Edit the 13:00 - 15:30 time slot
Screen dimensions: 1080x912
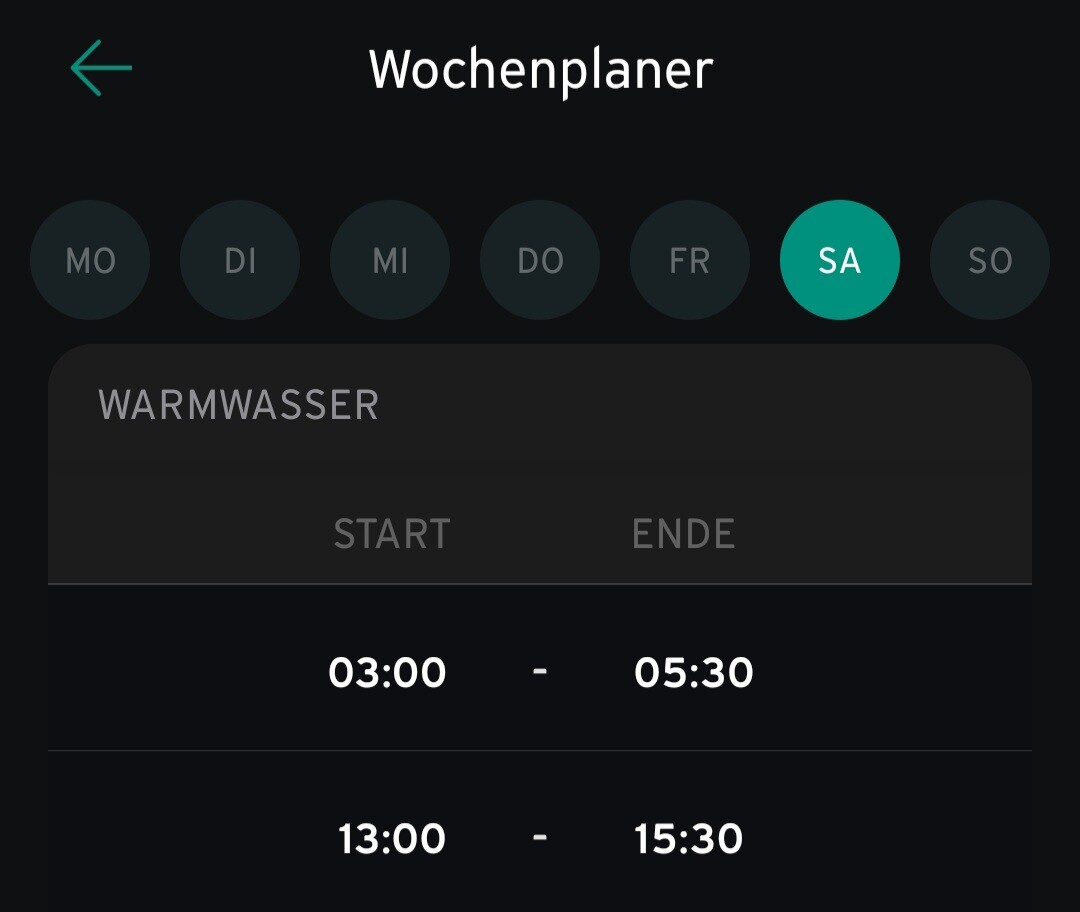point(540,838)
